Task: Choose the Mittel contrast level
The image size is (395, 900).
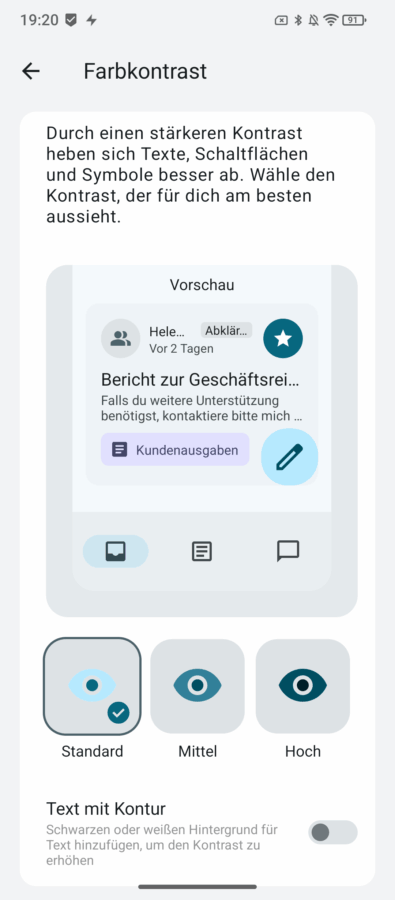Action: pyautogui.click(x=198, y=686)
